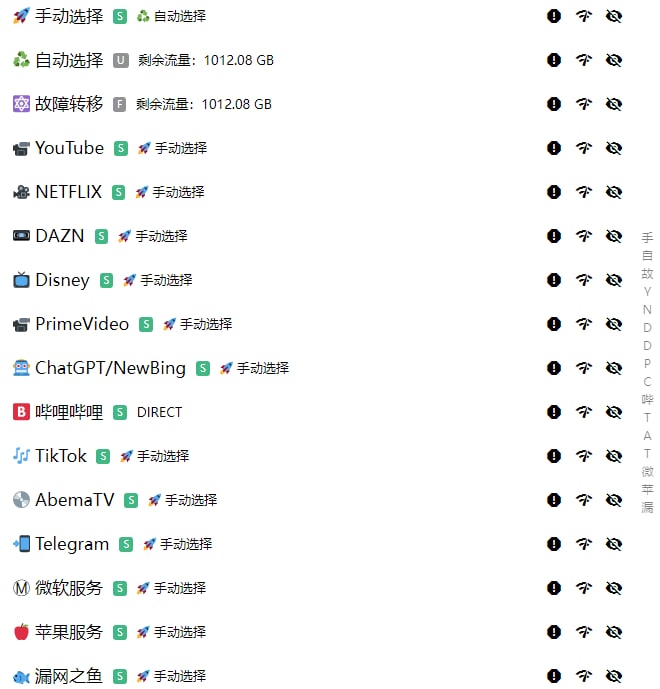Jump to 微 in the side index

point(647,472)
